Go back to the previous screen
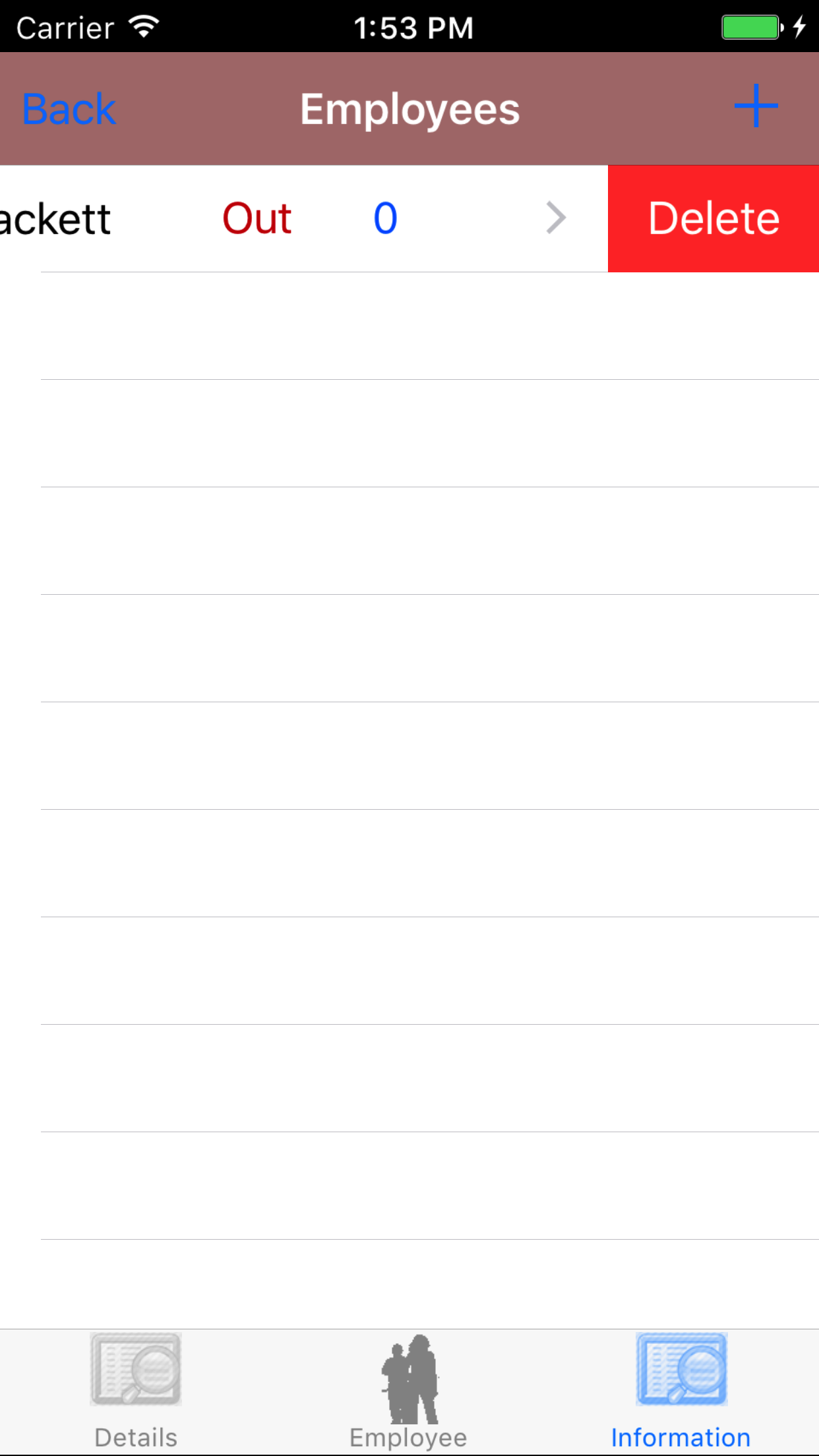The image size is (819, 1456). 69,109
